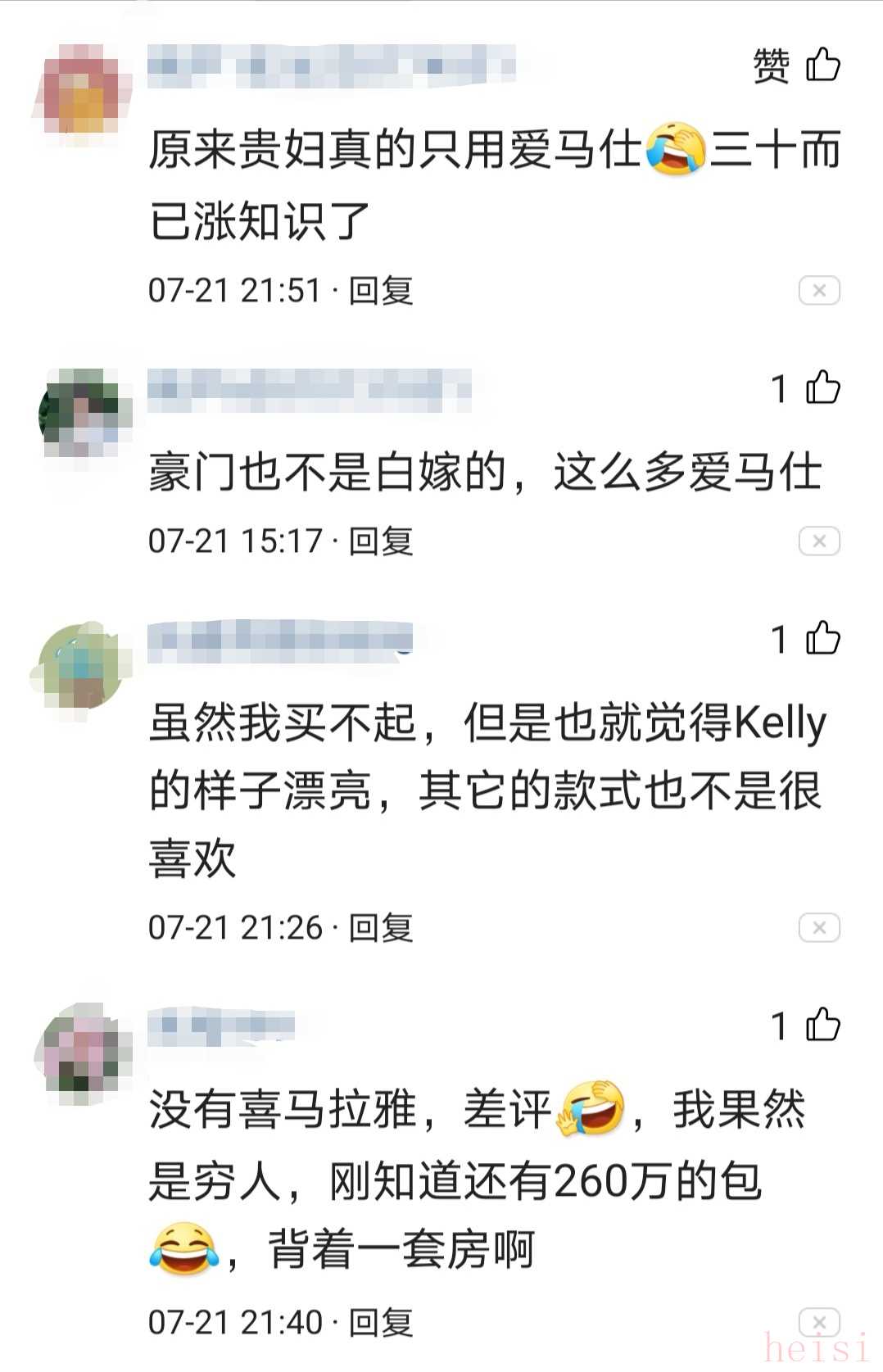Like the comment 没有喜马拉雅，差评

point(822,1025)
